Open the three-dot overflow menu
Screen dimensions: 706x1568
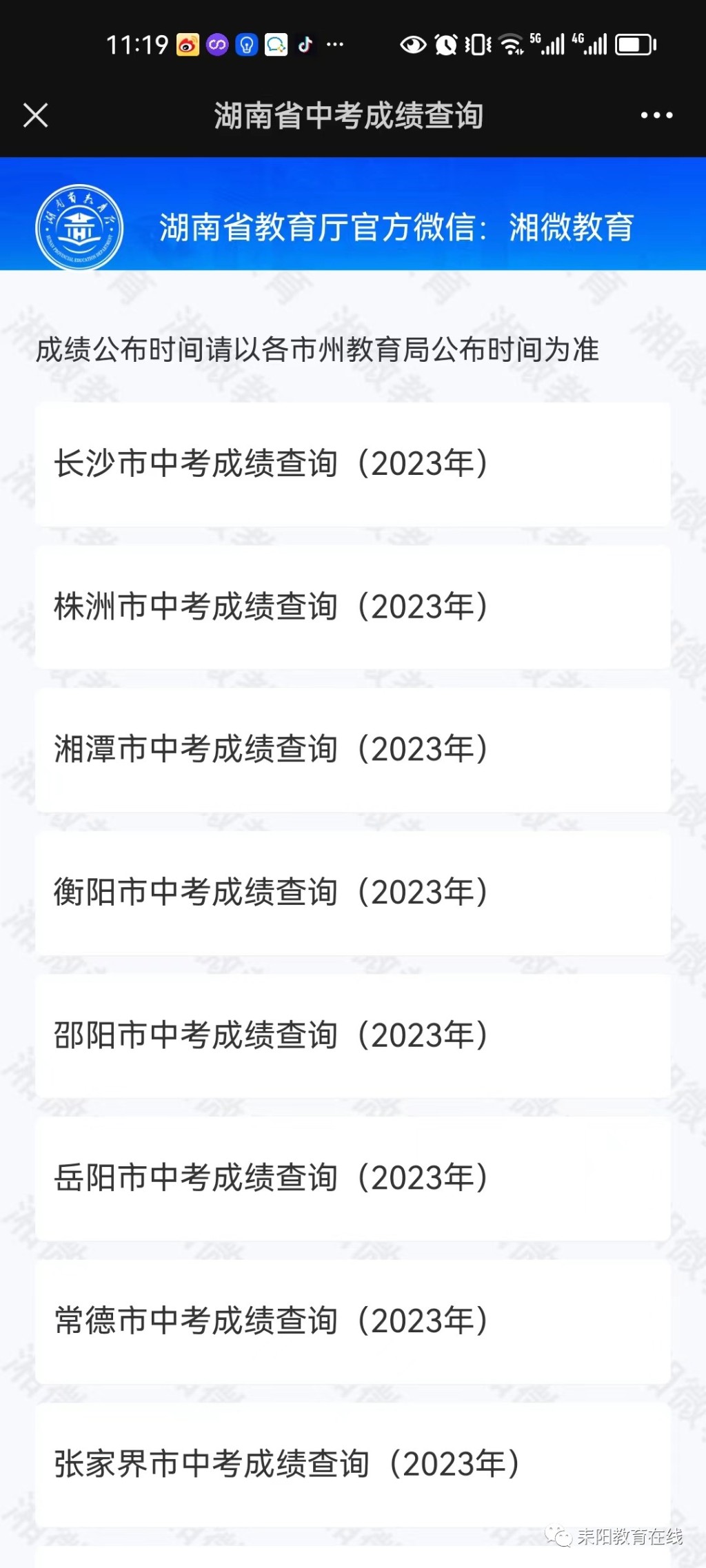tap(656, 115)
